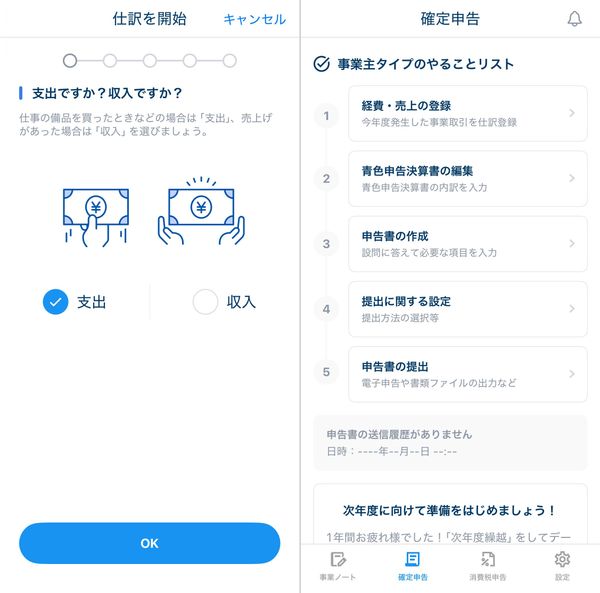Switch to the 消費税申告 tab

488,567
